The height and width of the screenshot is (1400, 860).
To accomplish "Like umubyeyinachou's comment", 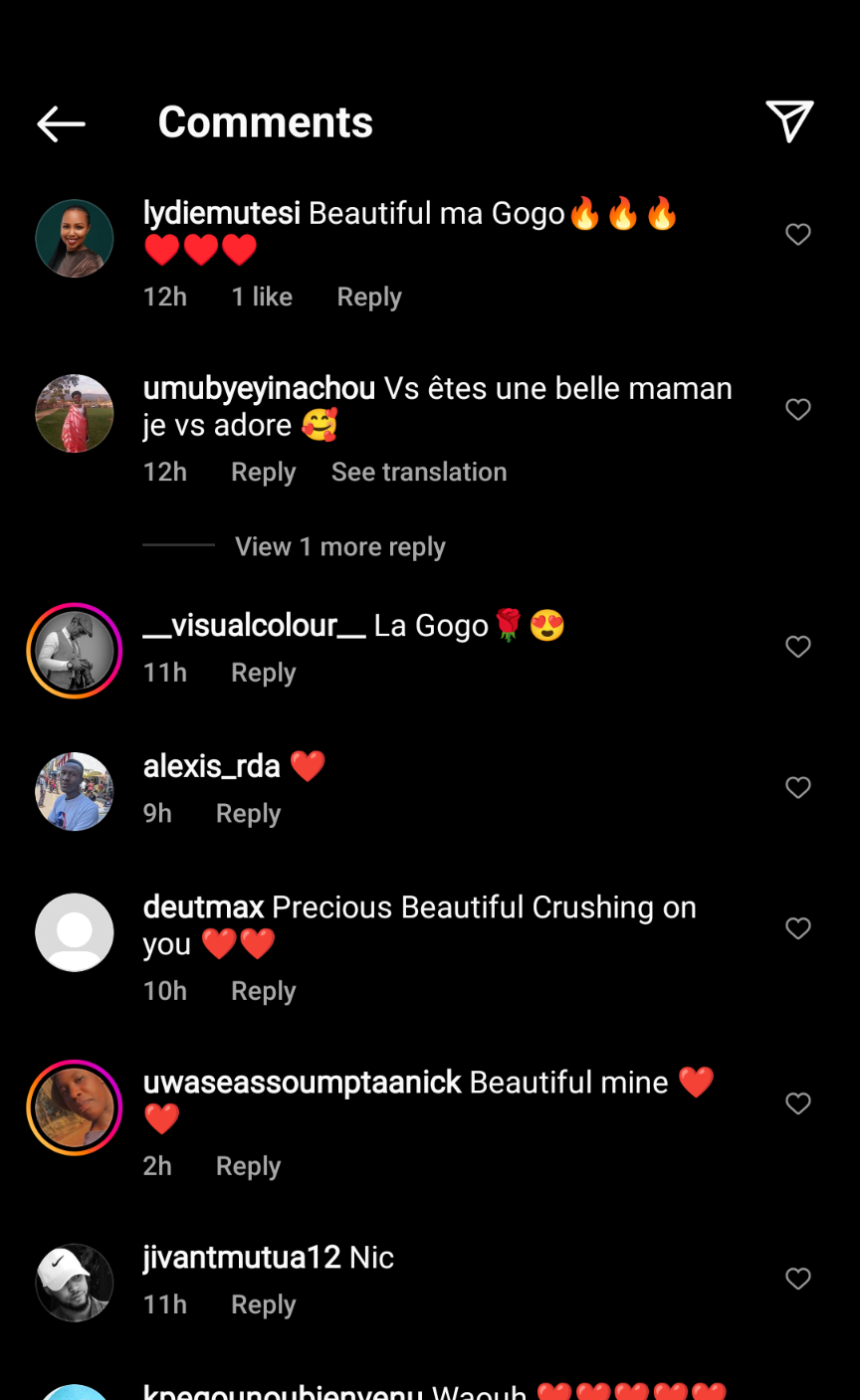I will [x=798, y=410].
